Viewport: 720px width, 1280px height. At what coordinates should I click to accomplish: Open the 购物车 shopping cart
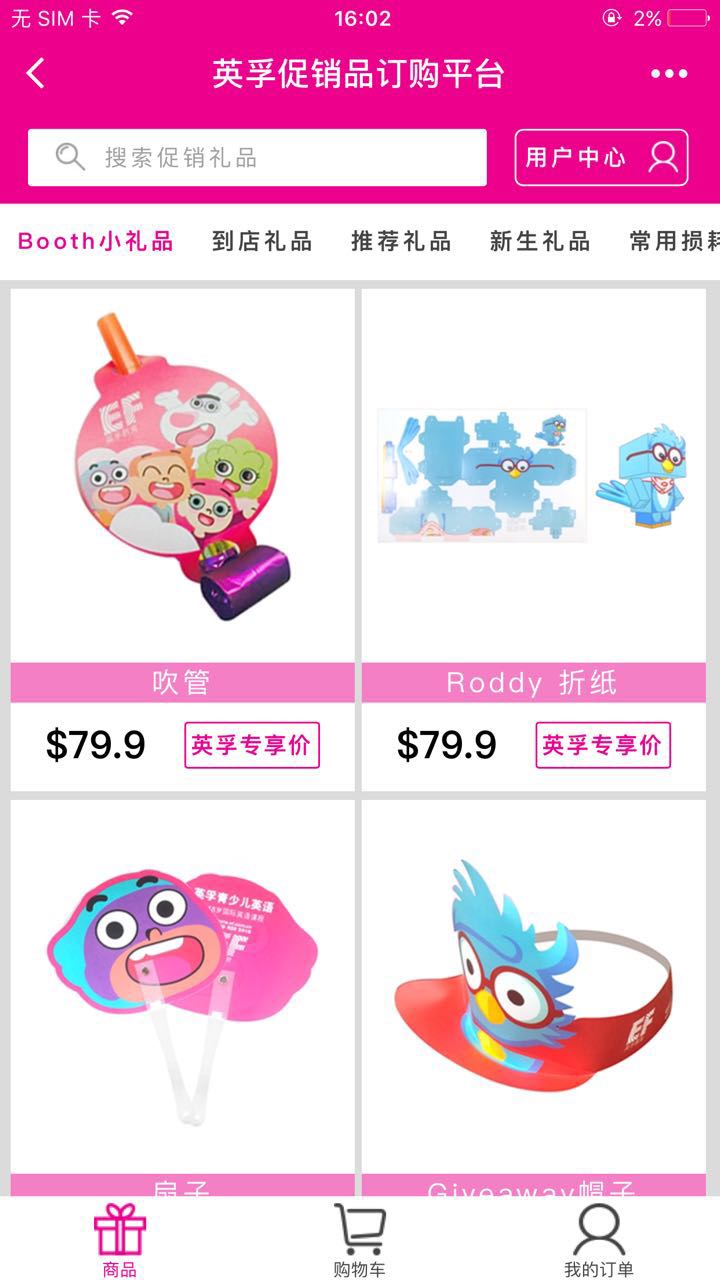click(x=359, y=1240)
